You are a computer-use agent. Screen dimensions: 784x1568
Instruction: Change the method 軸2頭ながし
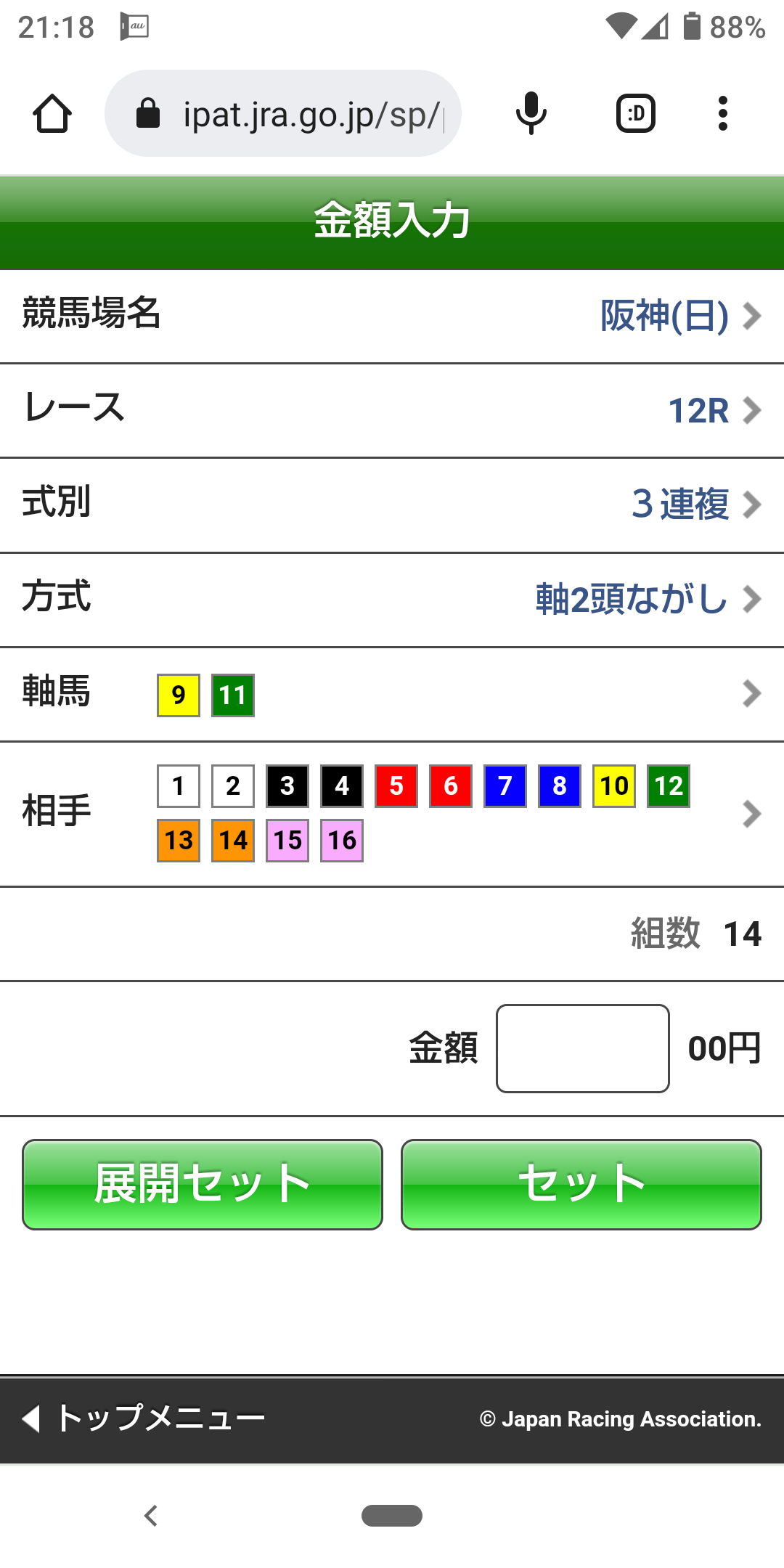pos(646,600)
